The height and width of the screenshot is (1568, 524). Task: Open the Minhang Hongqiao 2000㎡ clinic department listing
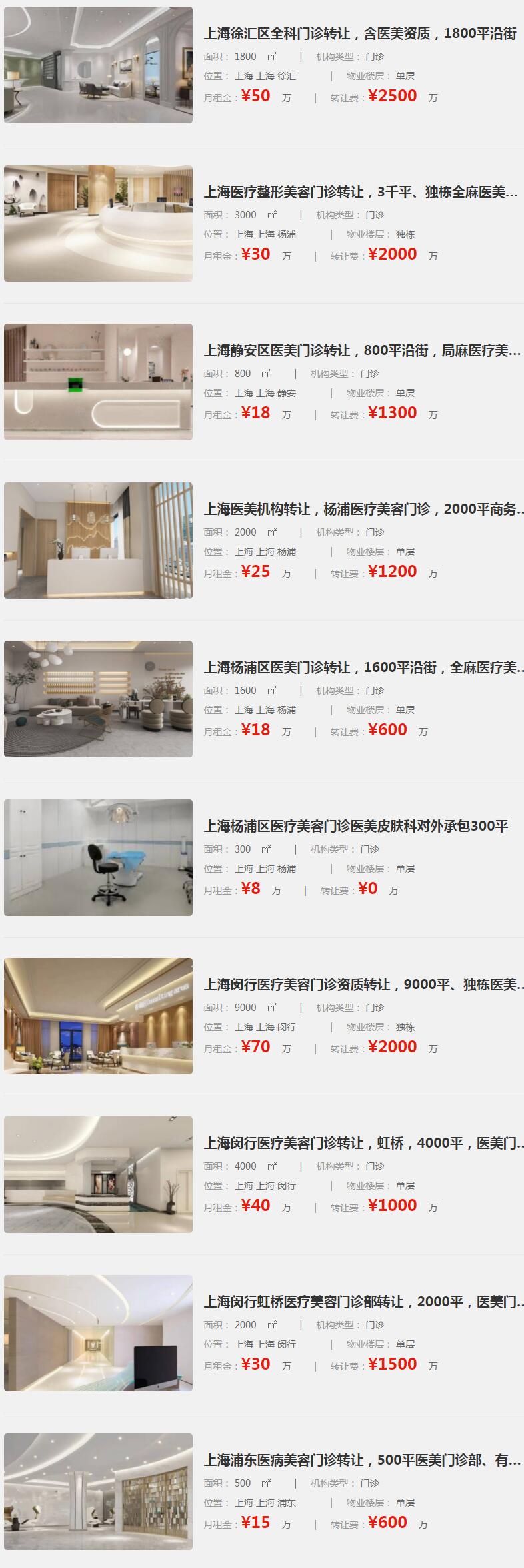pos(360,1302)
